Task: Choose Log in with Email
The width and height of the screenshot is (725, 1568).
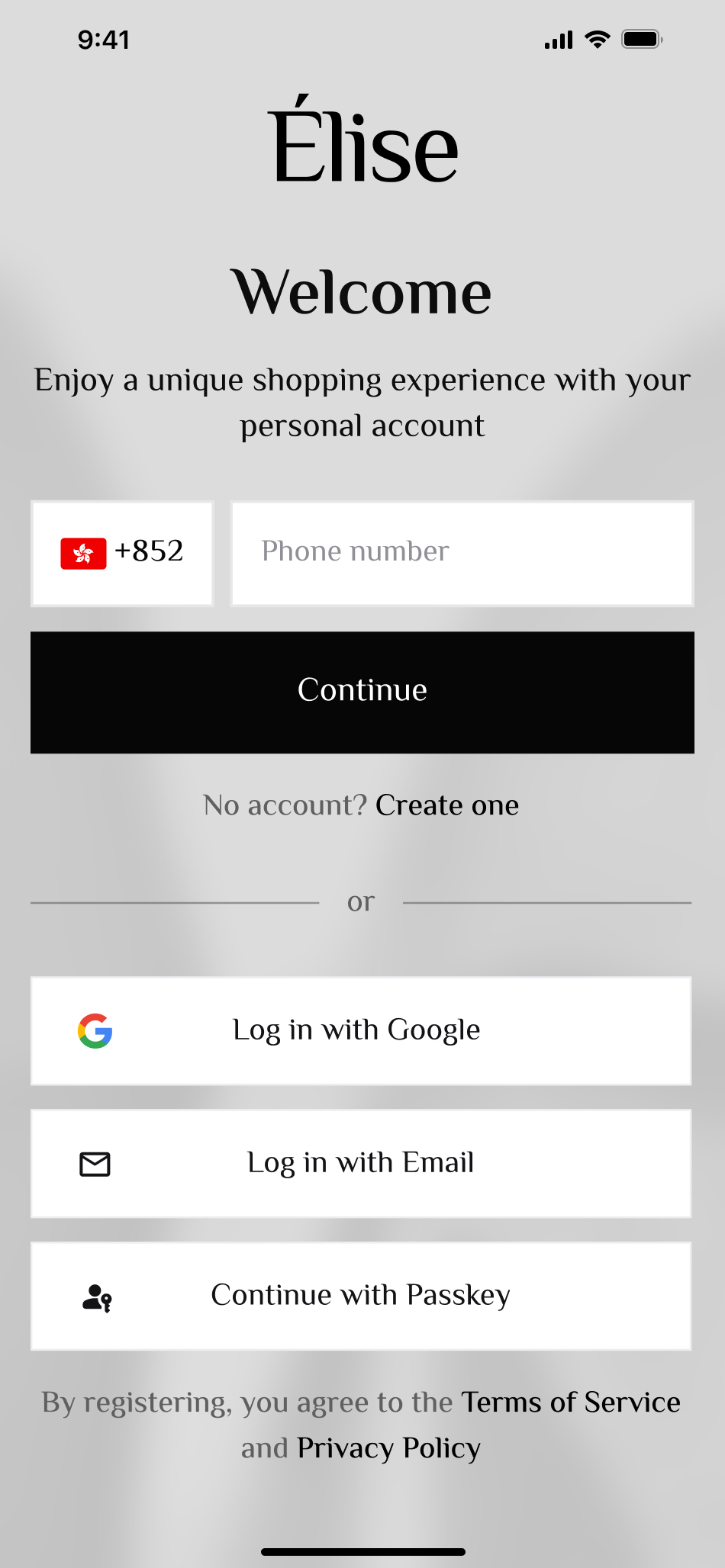Action: coord(361,1163)
